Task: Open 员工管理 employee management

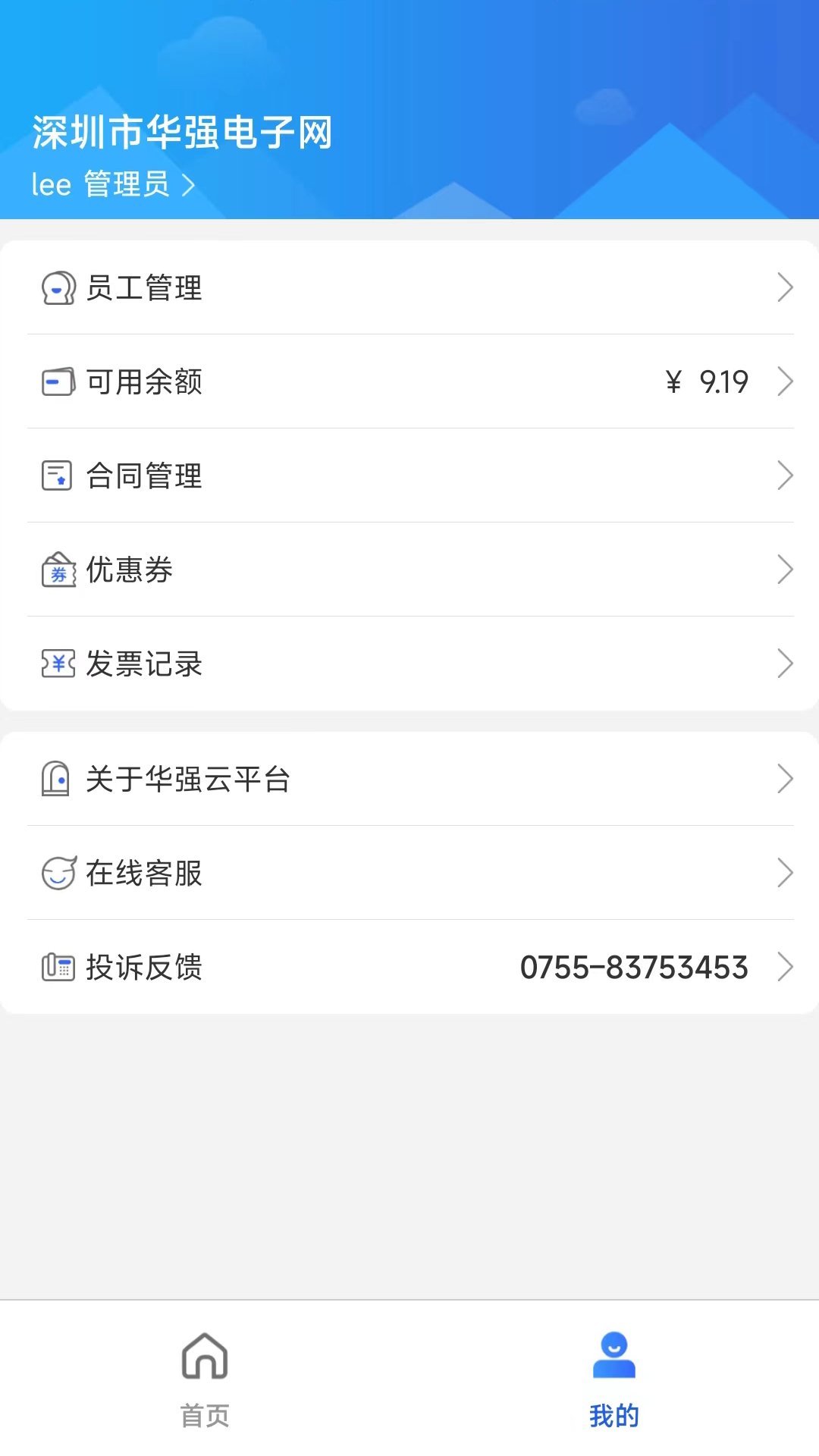Action: coord(409,287)
